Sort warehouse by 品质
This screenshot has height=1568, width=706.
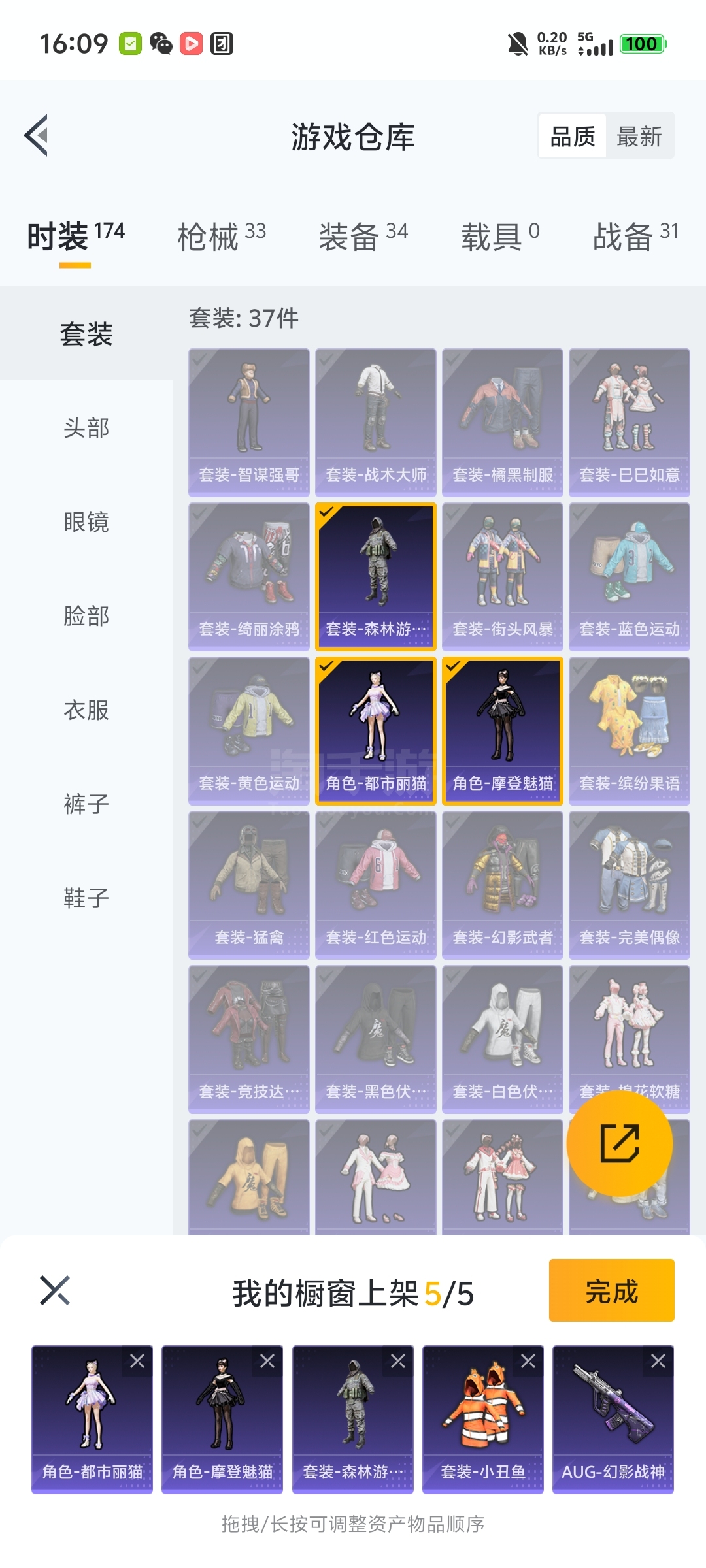[573, 137]
